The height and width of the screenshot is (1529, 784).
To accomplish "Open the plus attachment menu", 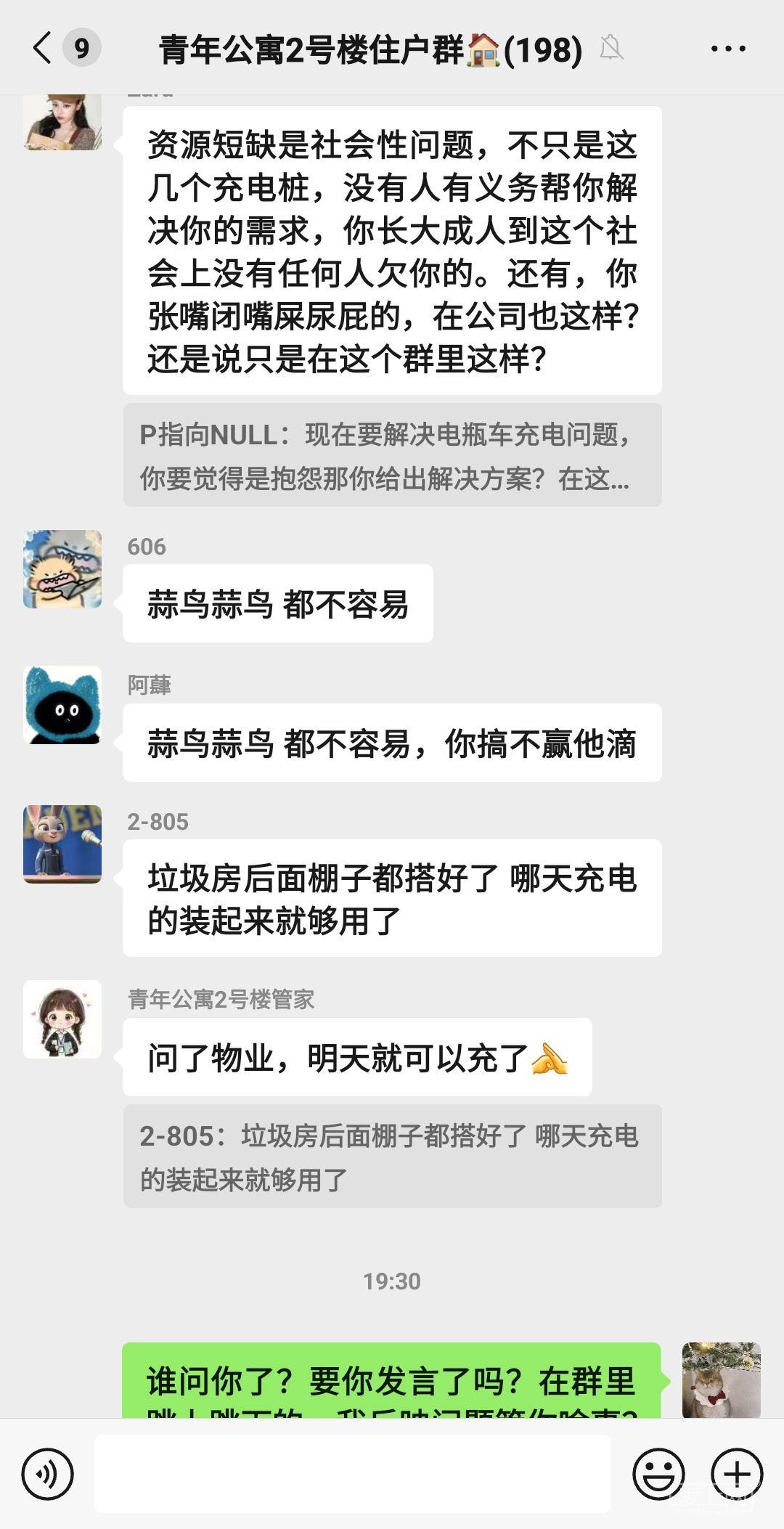I will [736, 1474].
